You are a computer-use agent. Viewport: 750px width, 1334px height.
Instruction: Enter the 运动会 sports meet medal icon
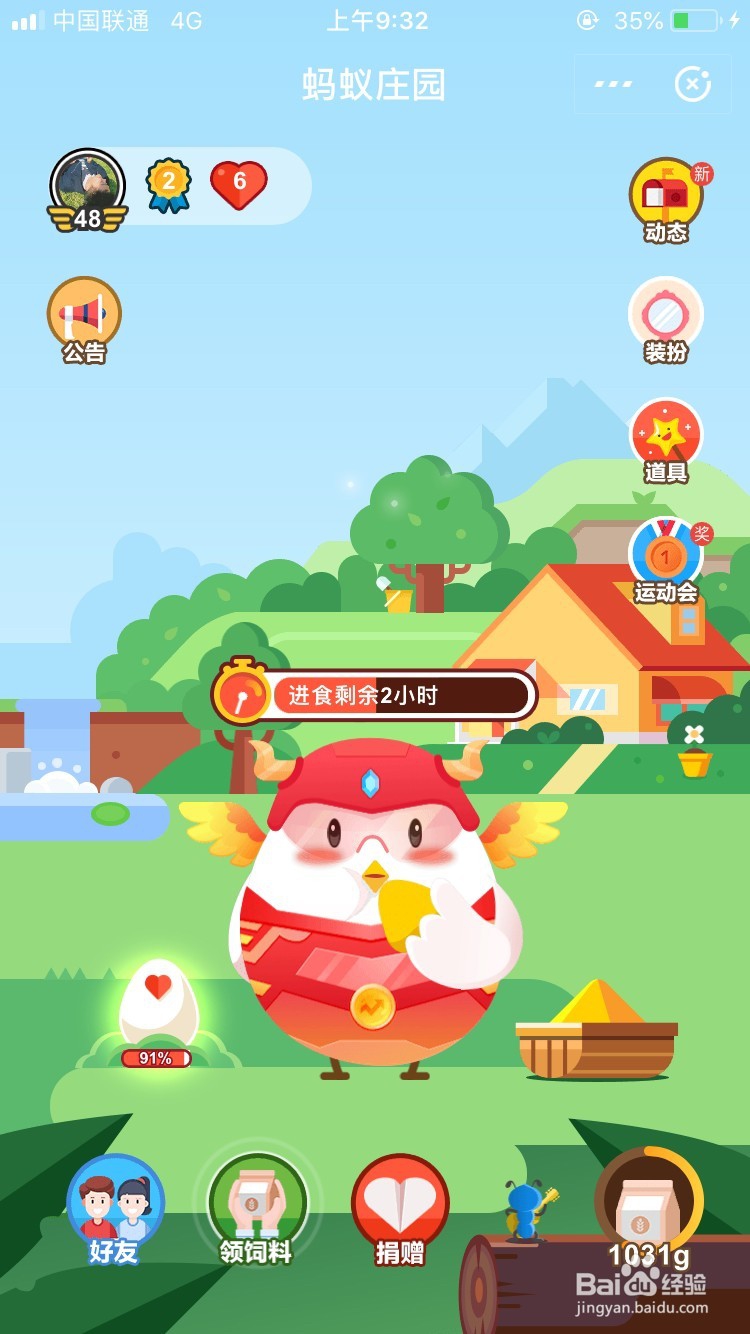click(x=665, y=555)
